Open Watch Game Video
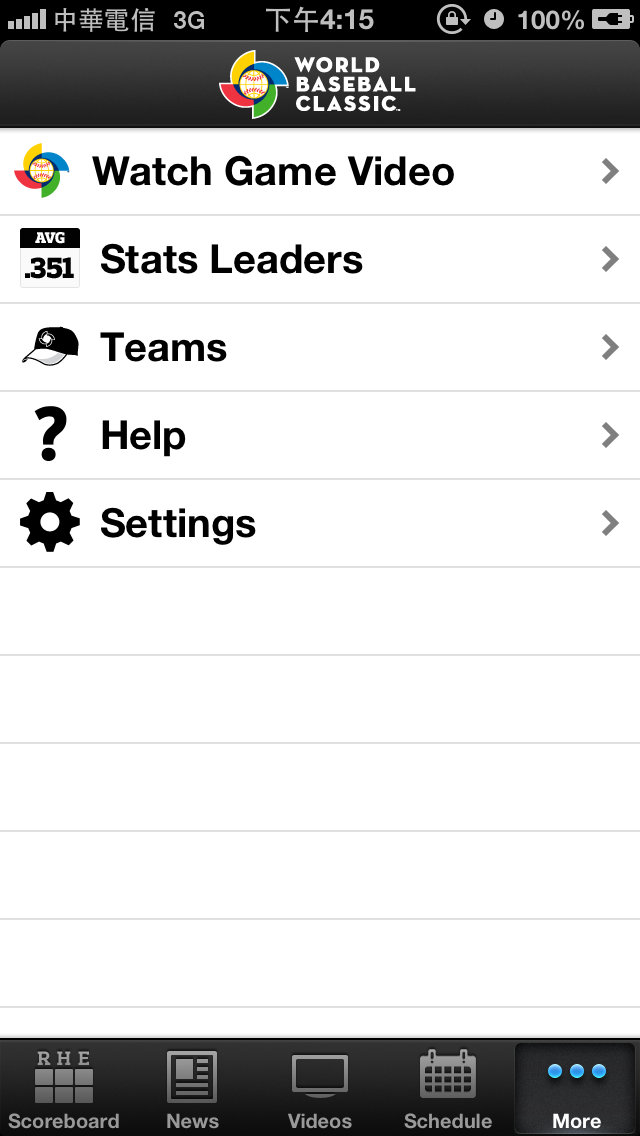Image resolution: width=640 pixels, height=1136 pixels. pos(320,172)
